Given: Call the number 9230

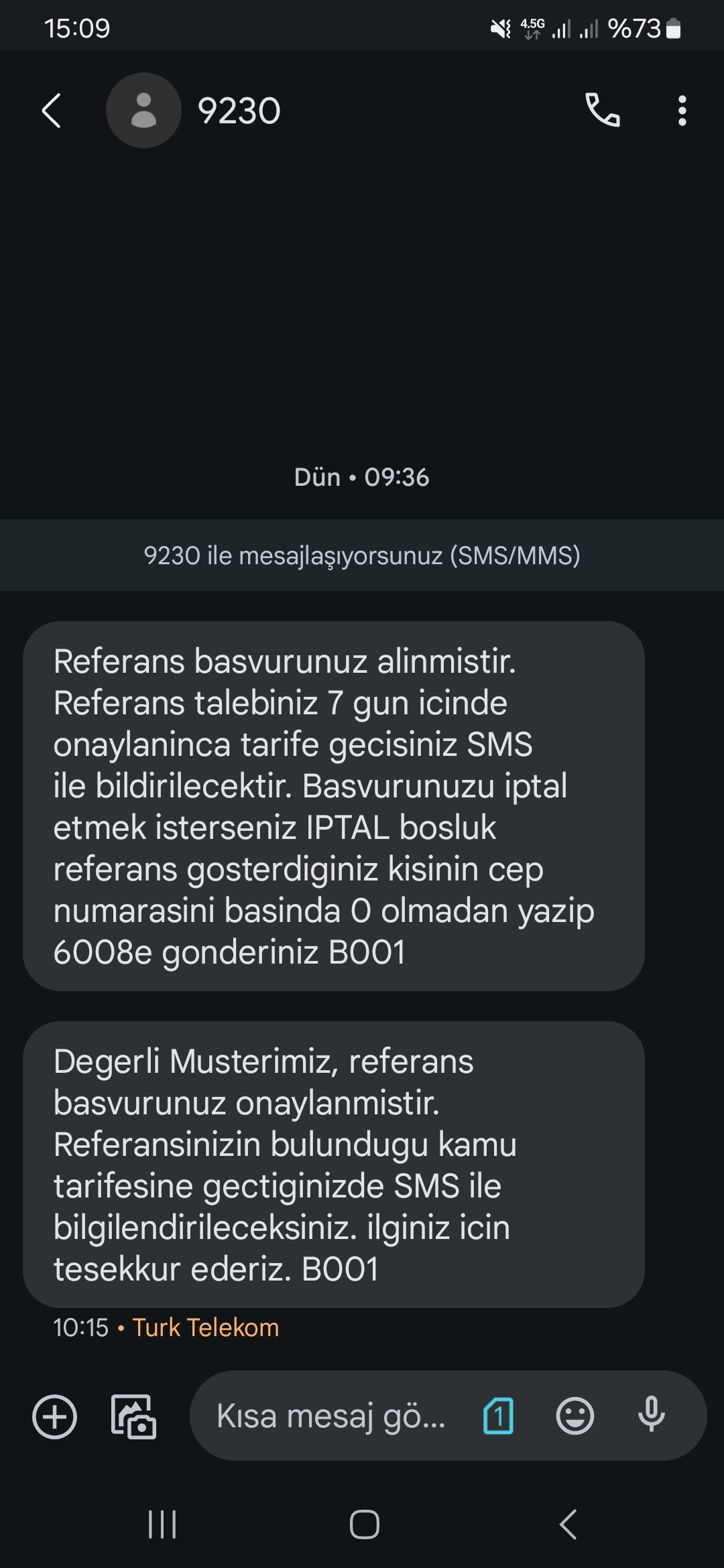Looking at the screenshot, I should [x=602, y=111].
